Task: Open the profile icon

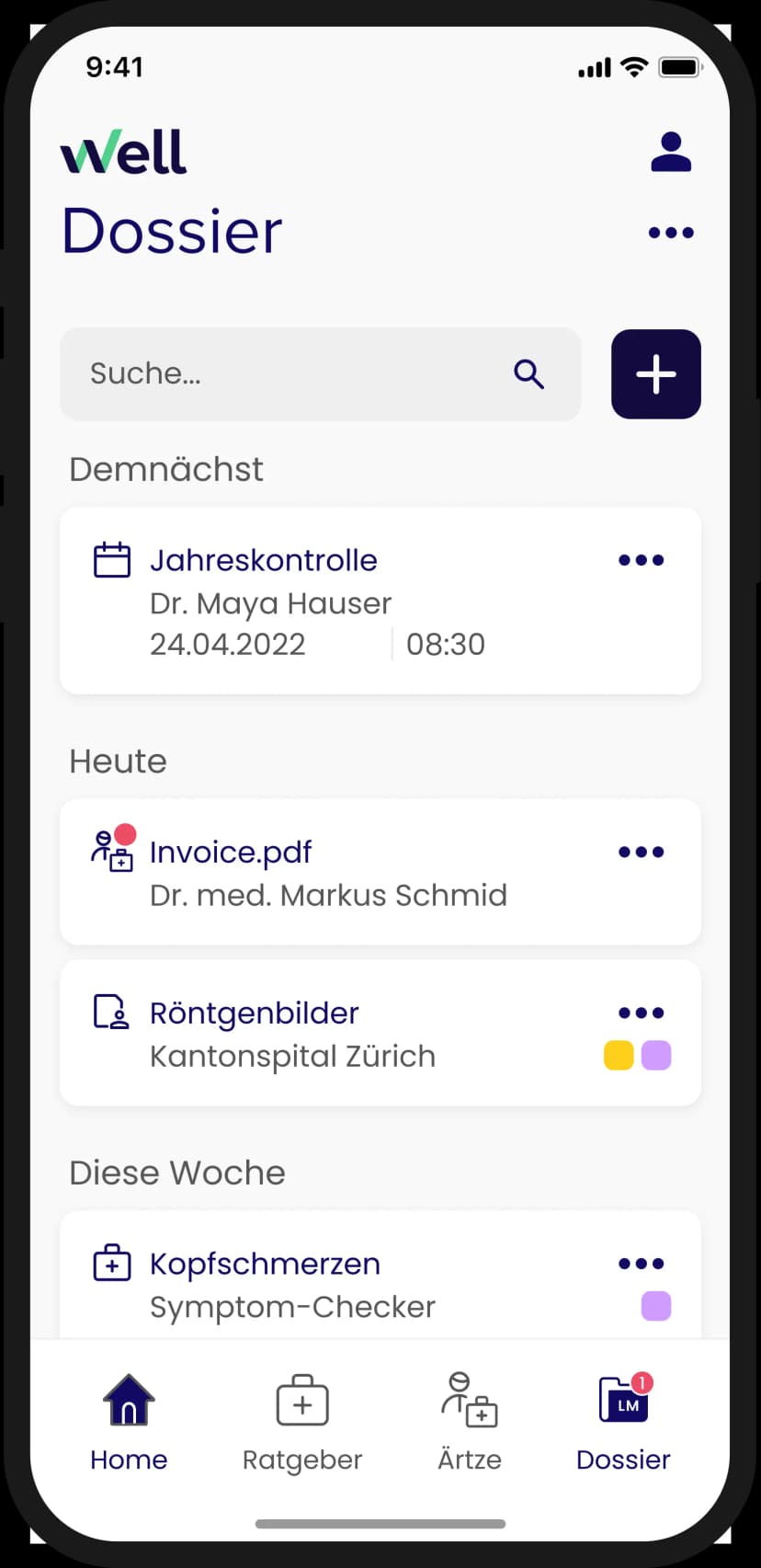Action: [x=671, y=153]
